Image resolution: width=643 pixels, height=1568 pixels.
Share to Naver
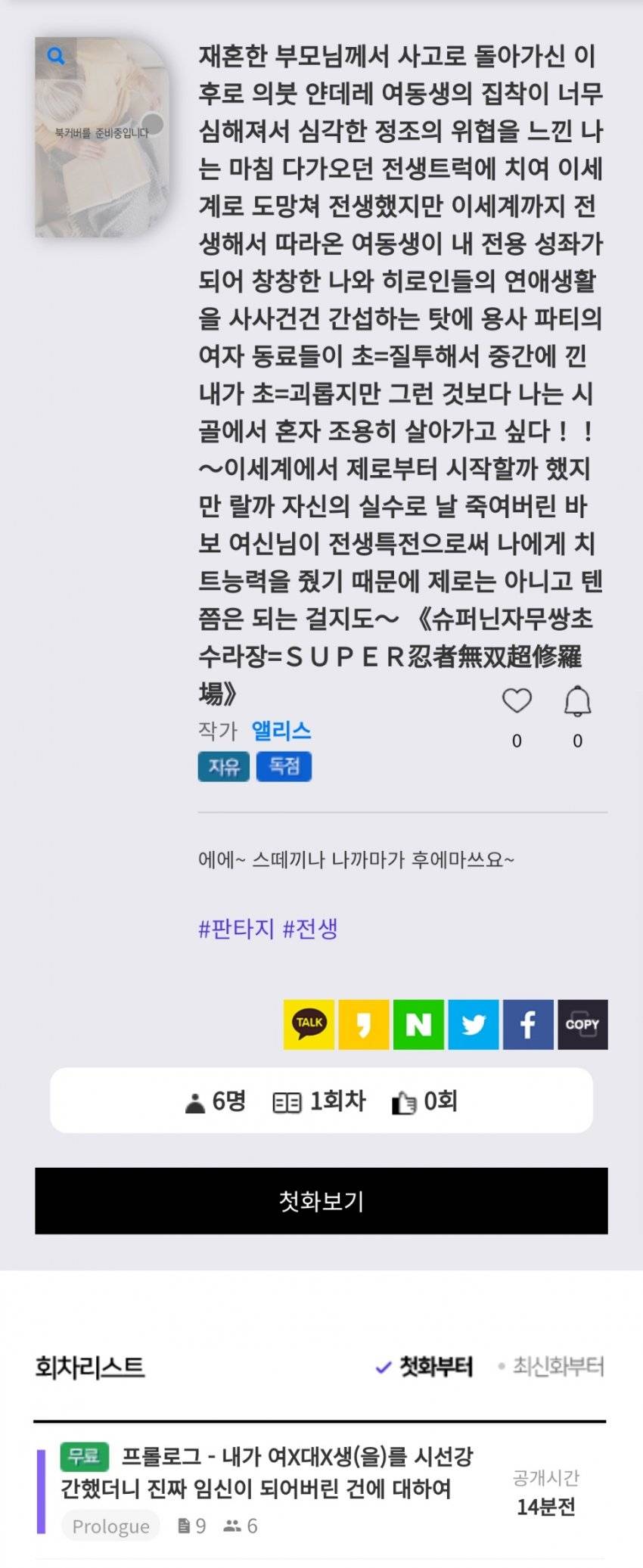(x=418, y=1024)
